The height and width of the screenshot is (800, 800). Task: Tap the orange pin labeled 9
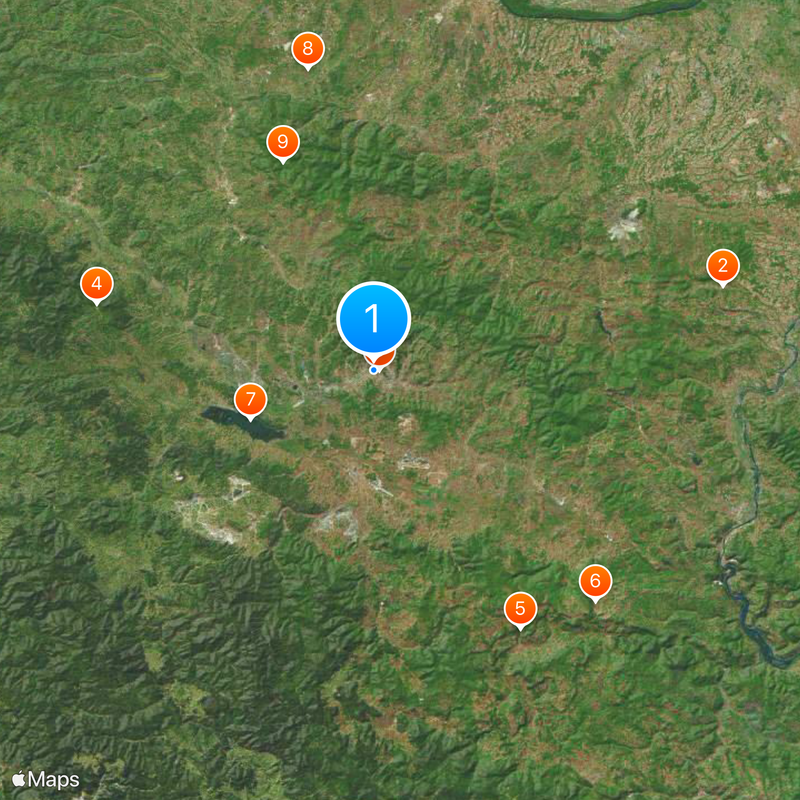(x=283, y=141)
